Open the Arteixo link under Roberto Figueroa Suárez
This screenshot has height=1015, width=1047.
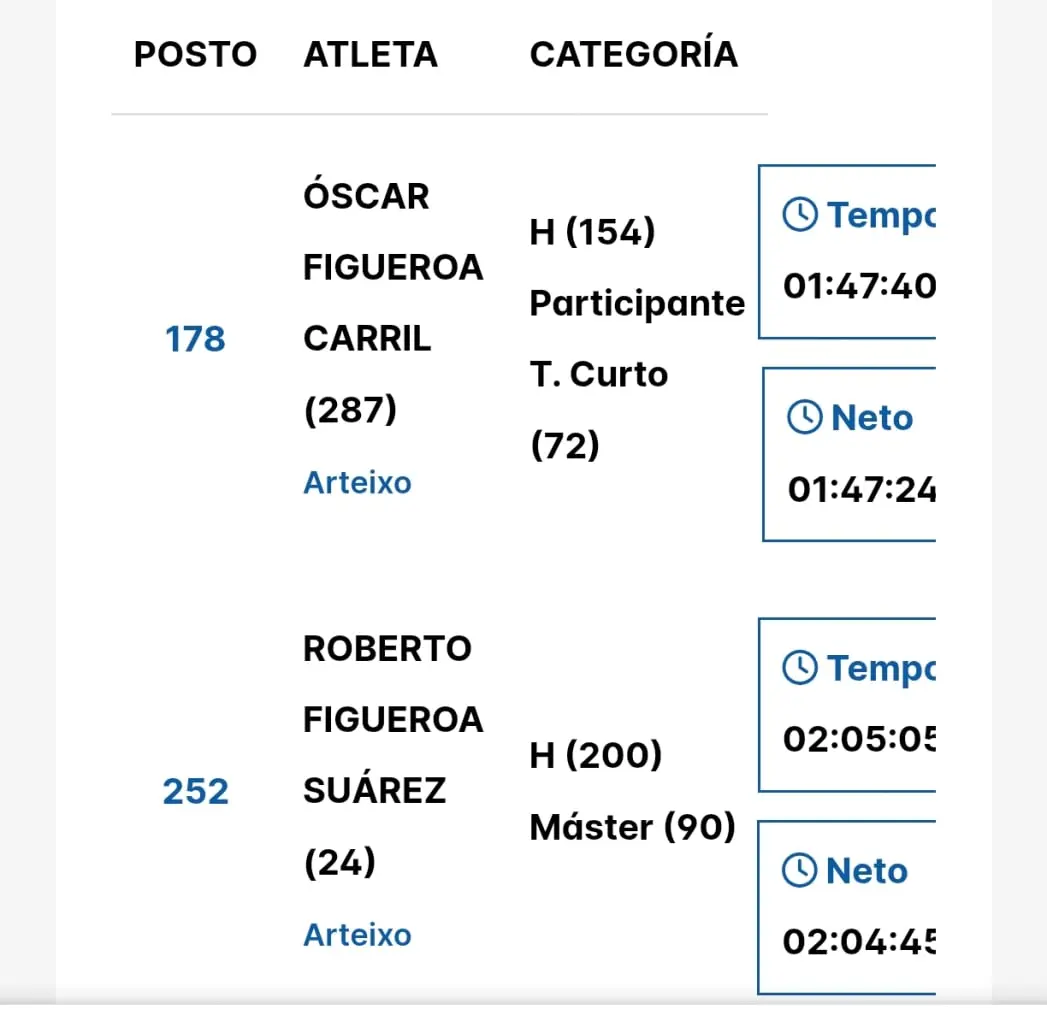[357, 936]
